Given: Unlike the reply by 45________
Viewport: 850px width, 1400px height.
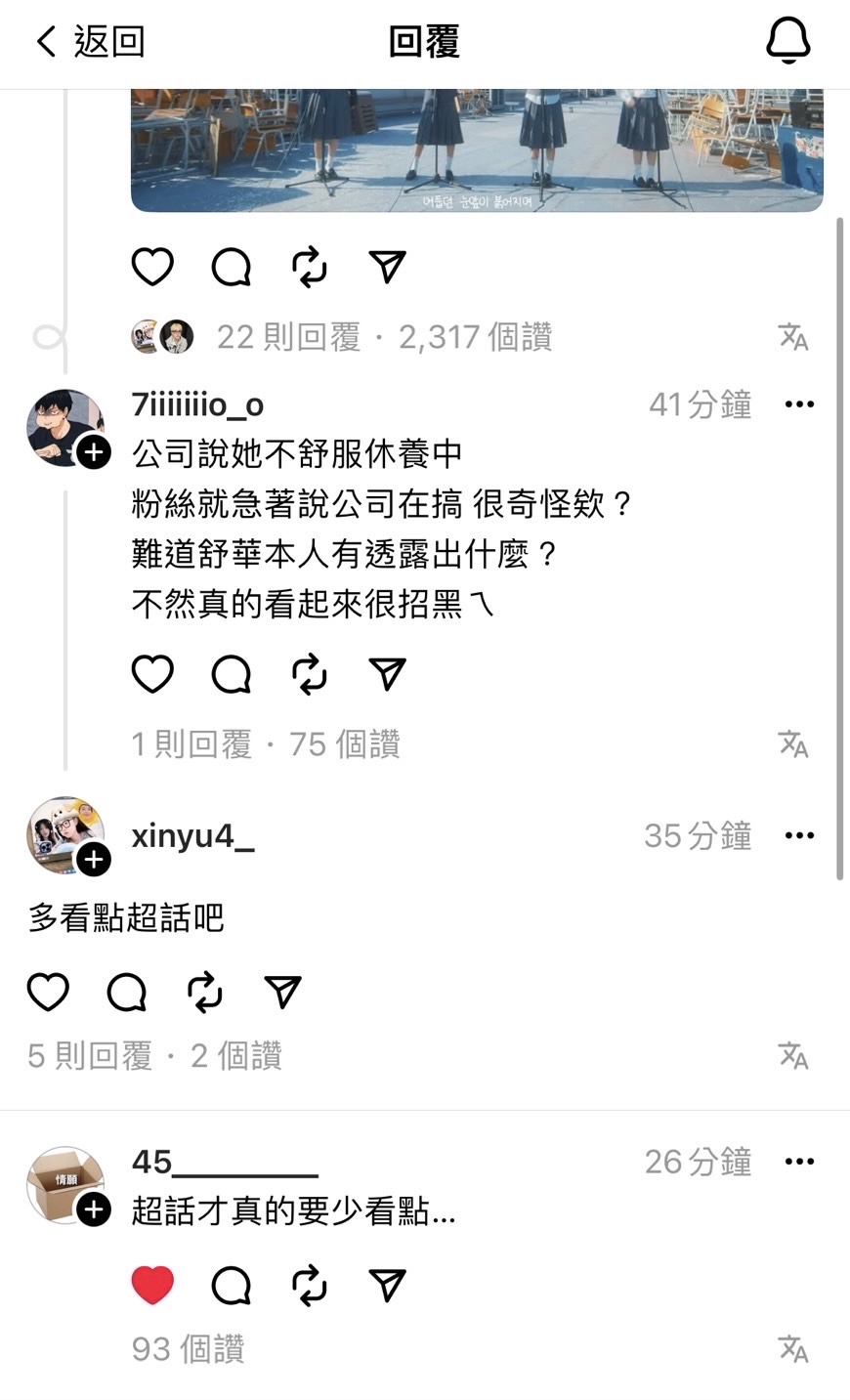Looking at the screenshot, I should (152, 1285).
